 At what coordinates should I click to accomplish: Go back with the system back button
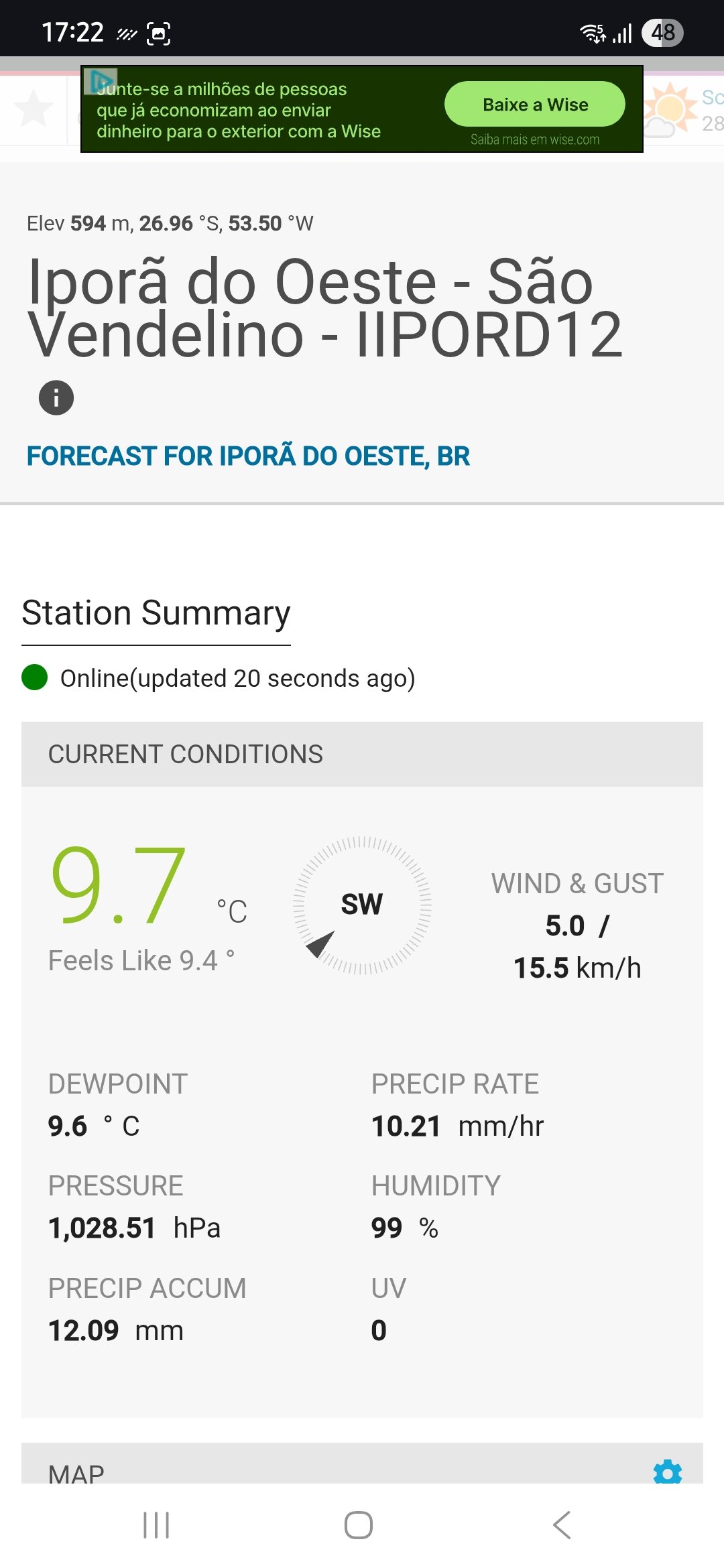562,1525
